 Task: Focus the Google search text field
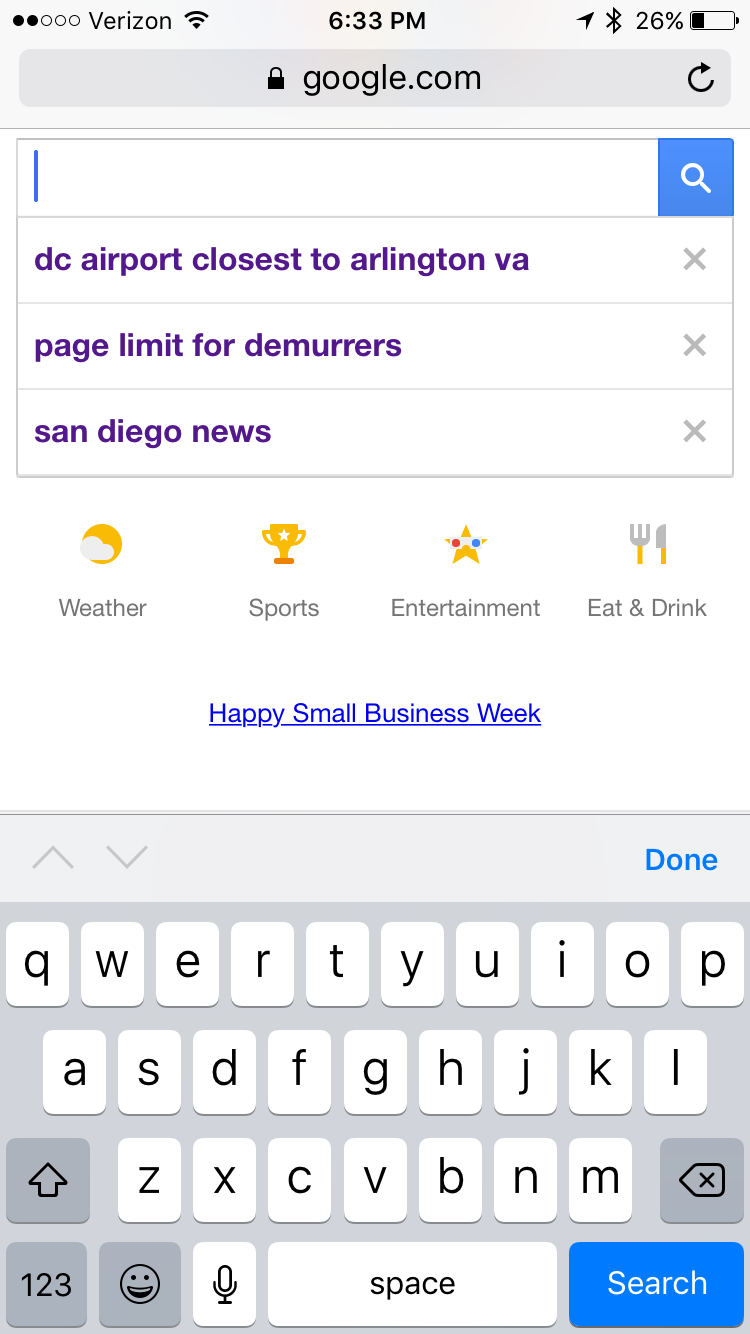pyautogui.click(x=338, y=178)
